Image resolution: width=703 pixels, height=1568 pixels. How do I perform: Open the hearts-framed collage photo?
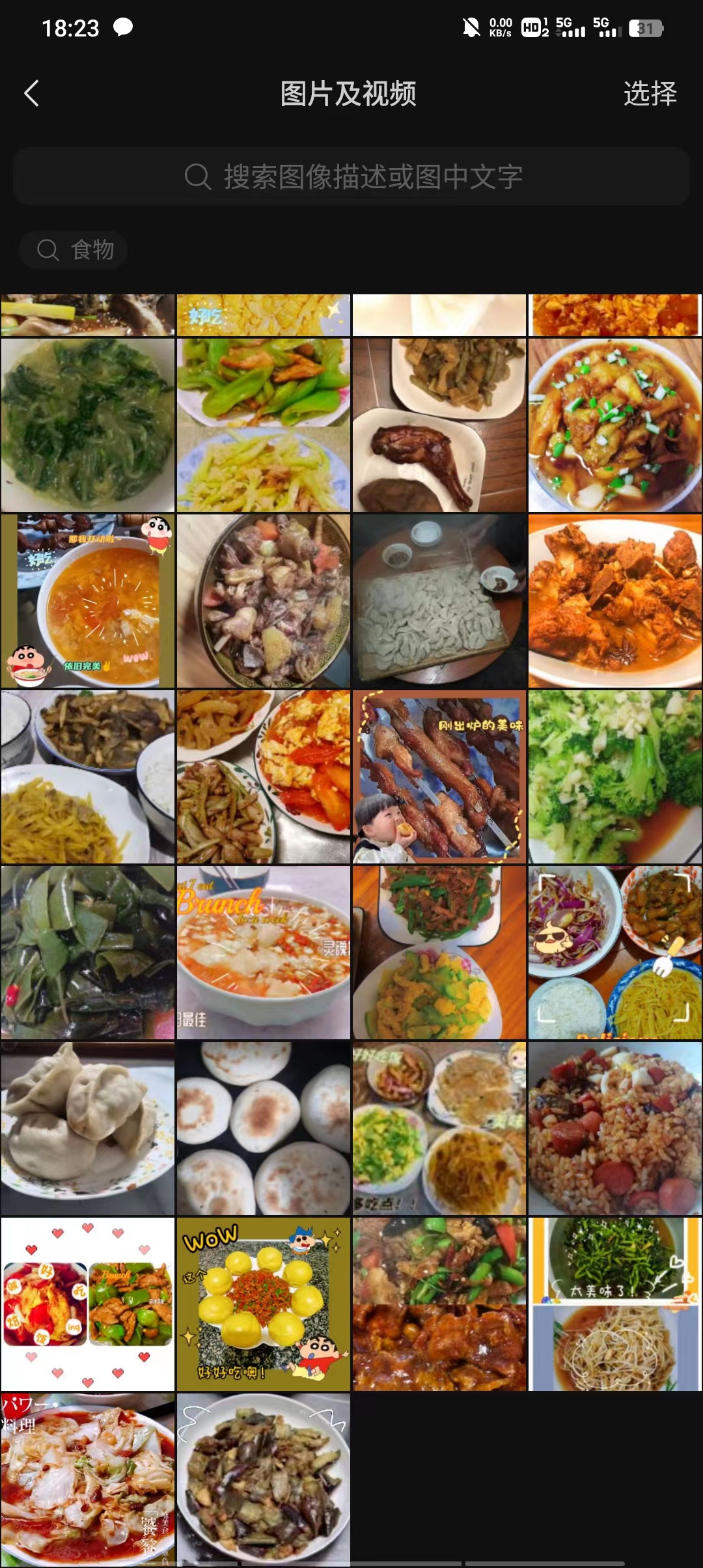(x=88, y=1304)
